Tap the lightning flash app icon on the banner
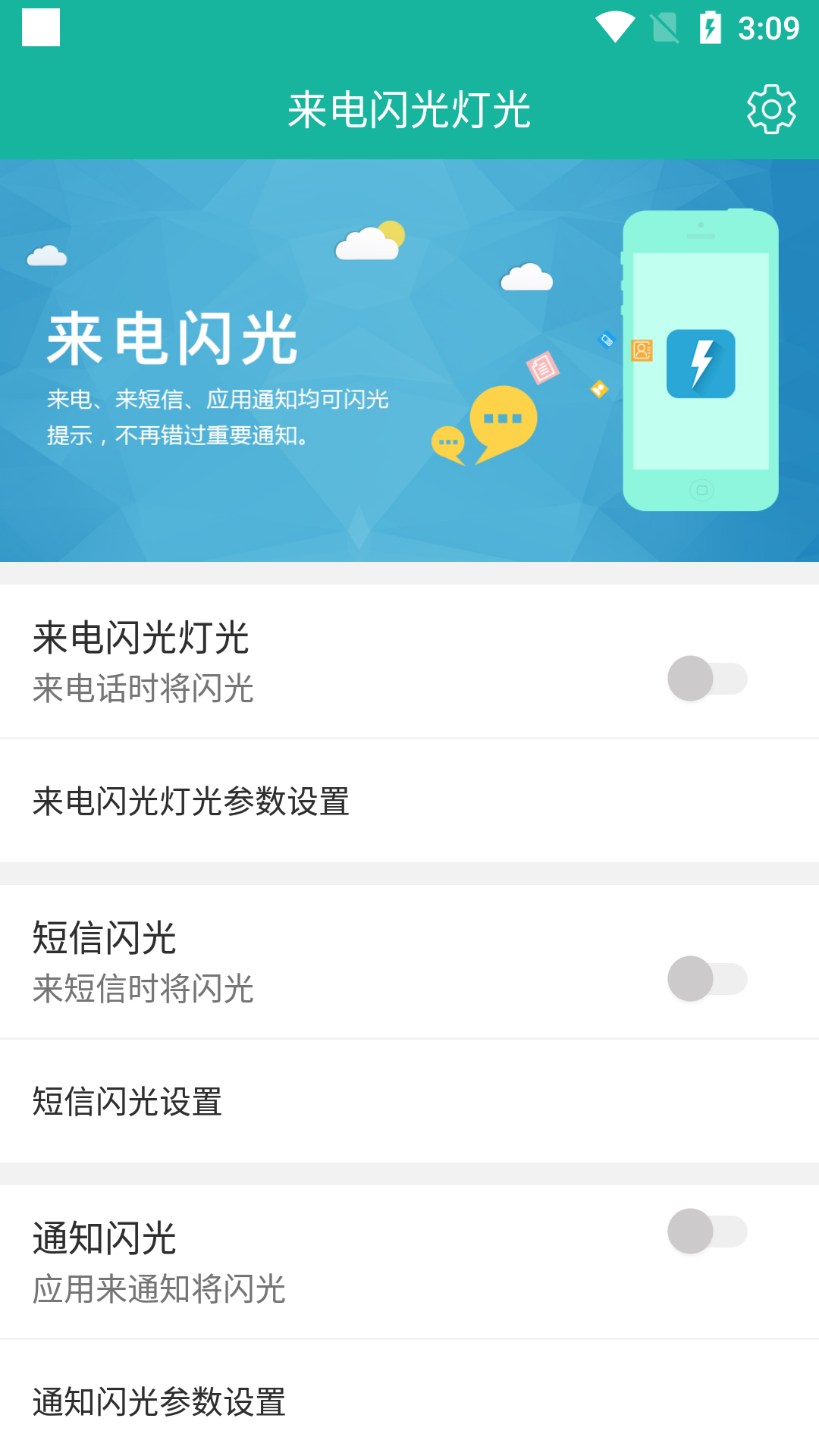This screenshot has height=1456, width=819. 700,362
